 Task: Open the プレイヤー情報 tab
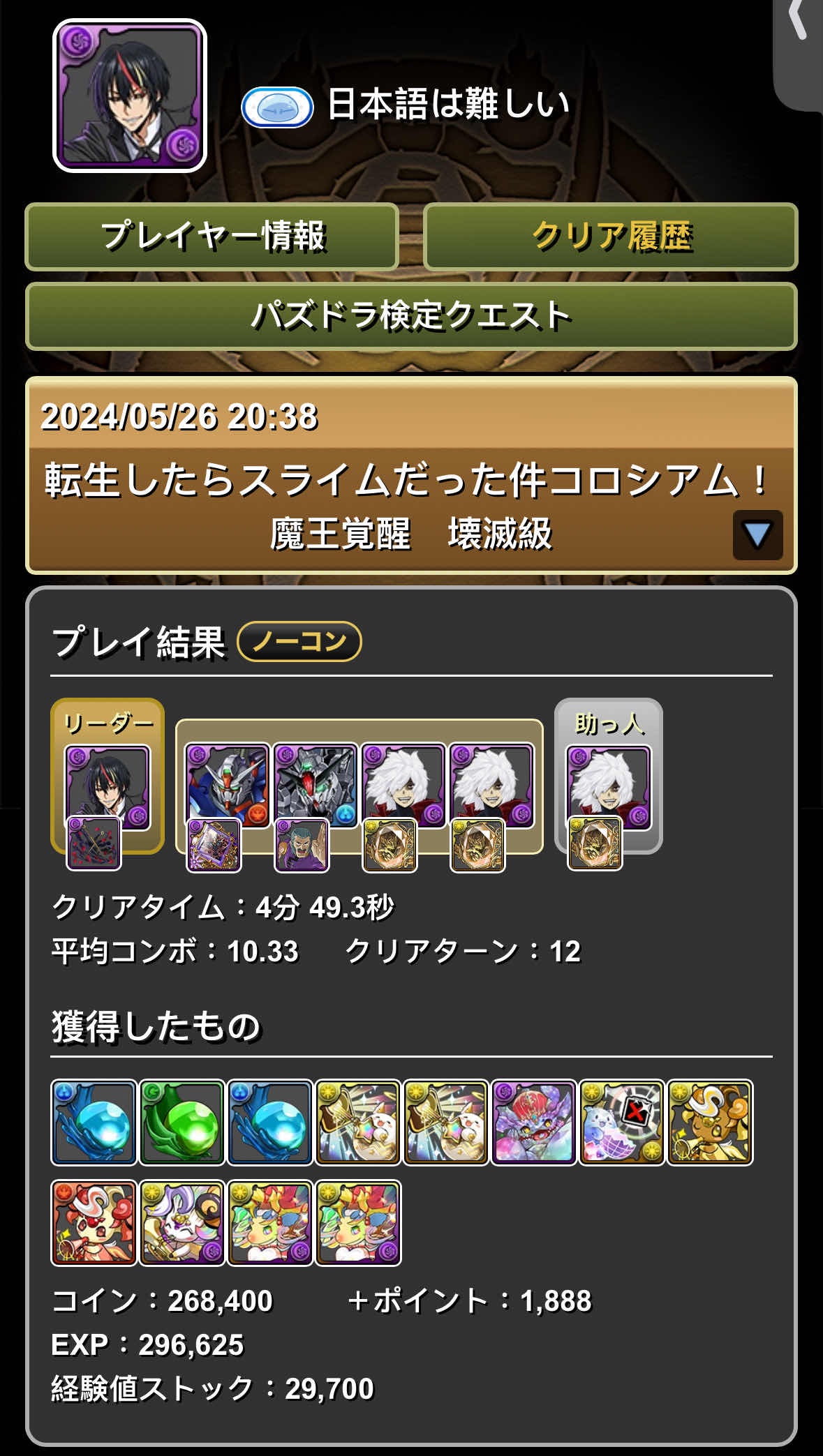pyautogui.click(x=212, y=237)
